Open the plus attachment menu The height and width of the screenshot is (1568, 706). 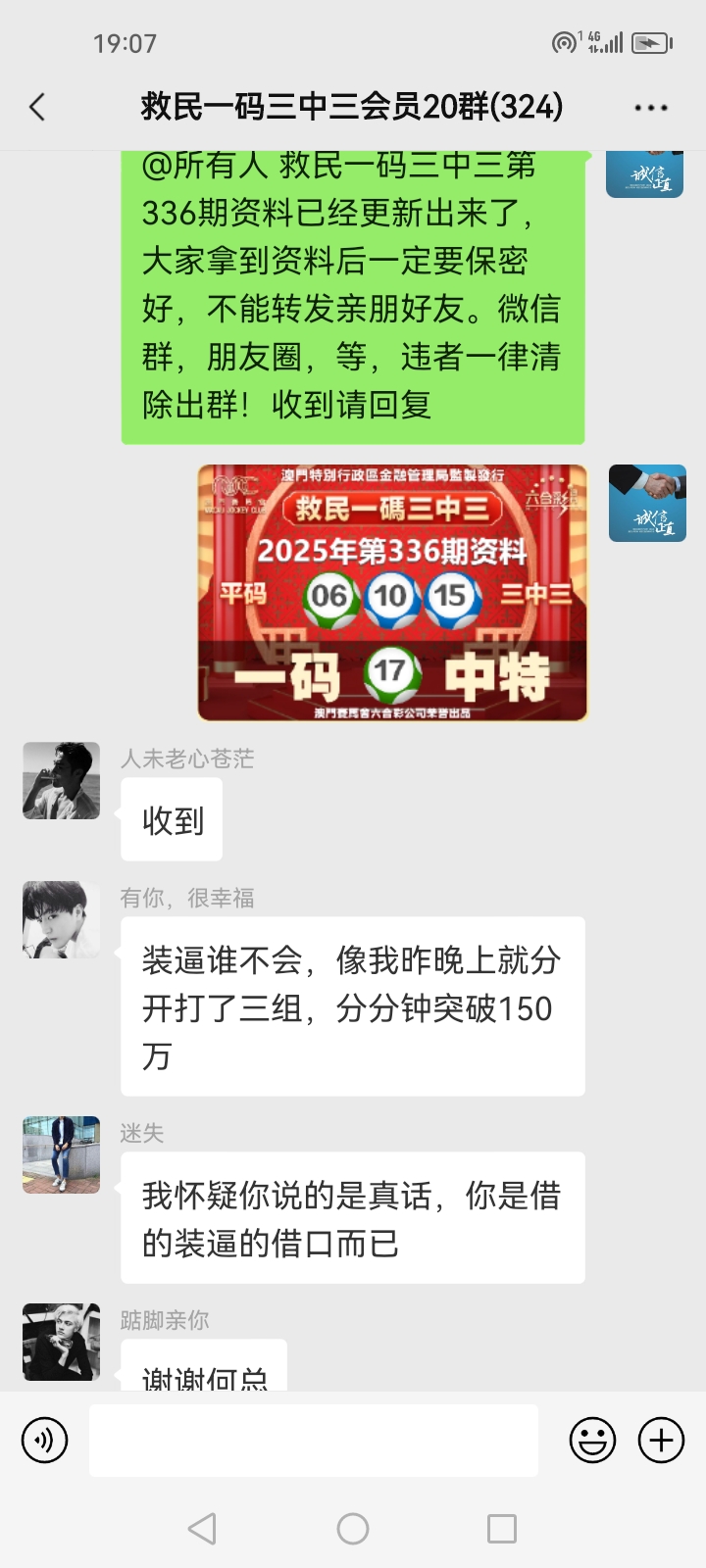(662, 1441)
